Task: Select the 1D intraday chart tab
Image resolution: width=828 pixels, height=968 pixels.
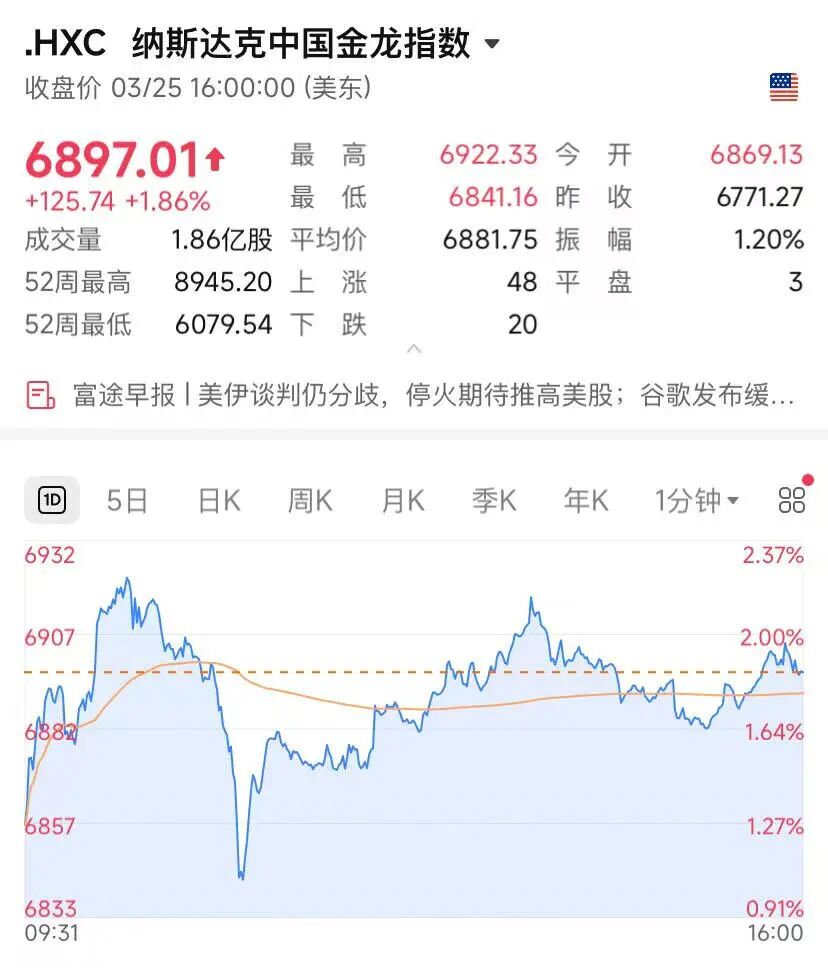Action: 51,500
